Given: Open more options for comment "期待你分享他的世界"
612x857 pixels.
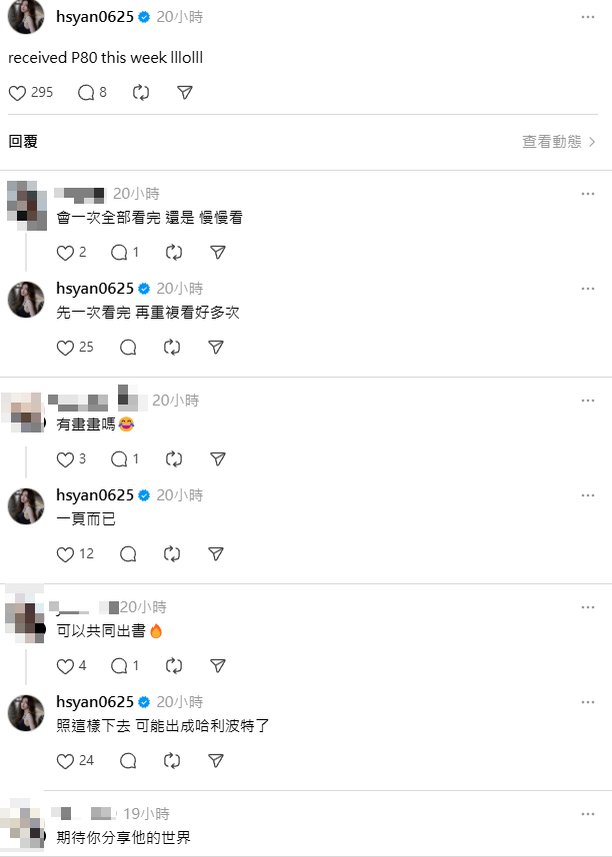Looking at the screenshot, I should (588, 814).
